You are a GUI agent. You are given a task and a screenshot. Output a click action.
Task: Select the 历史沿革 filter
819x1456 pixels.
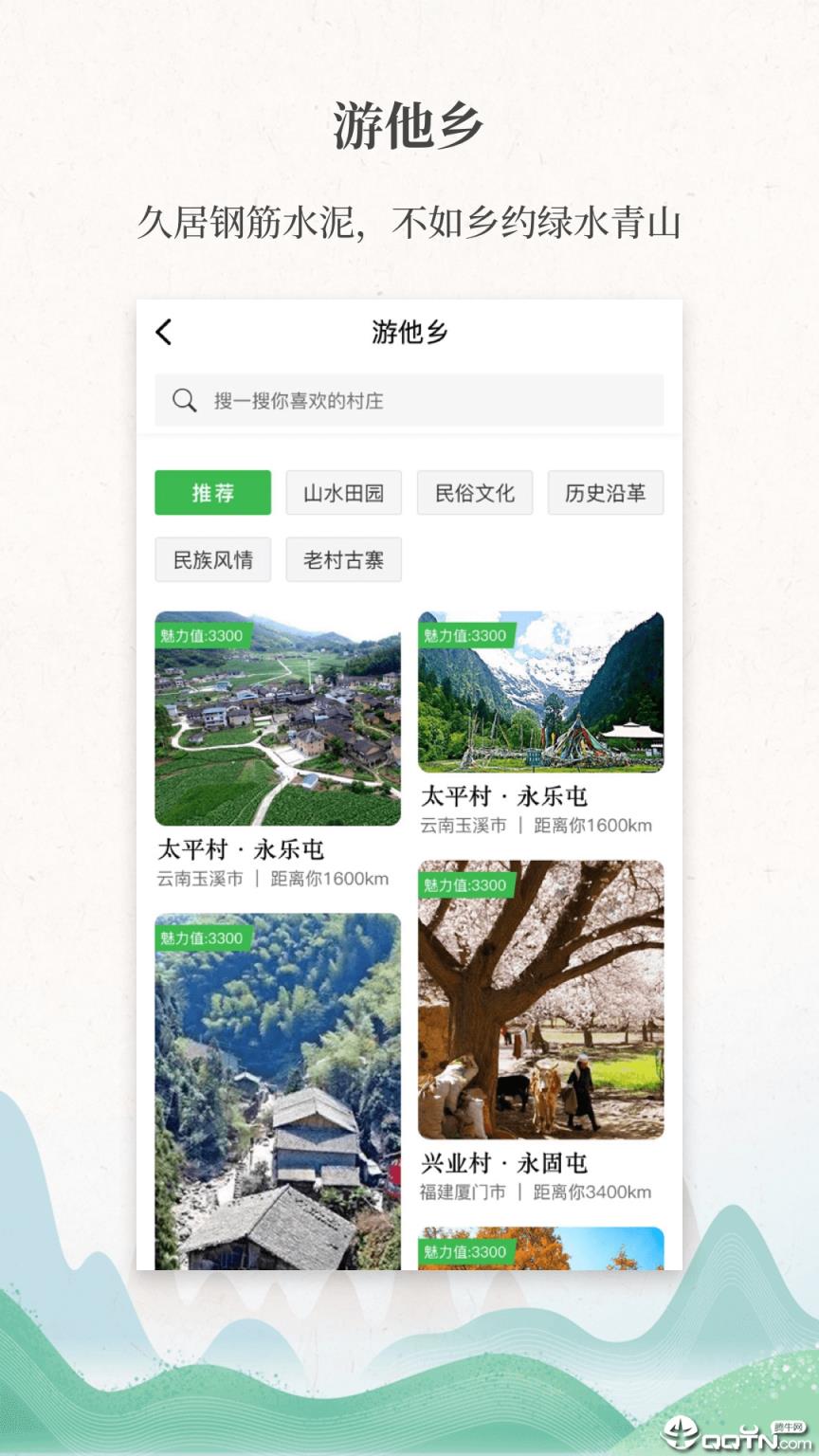point(606,492)
